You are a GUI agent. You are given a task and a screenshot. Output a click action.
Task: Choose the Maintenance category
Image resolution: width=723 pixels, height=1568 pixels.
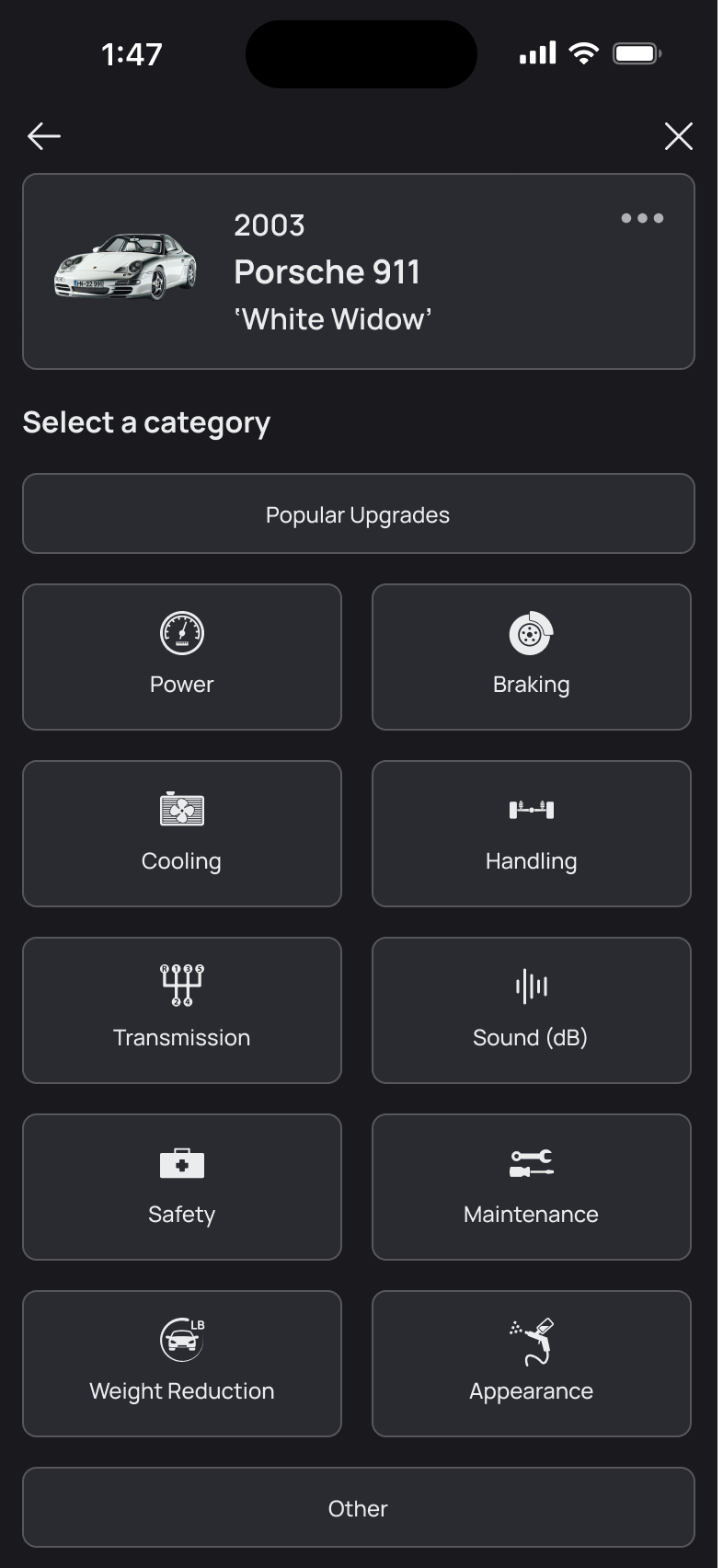pos(531,1187)
